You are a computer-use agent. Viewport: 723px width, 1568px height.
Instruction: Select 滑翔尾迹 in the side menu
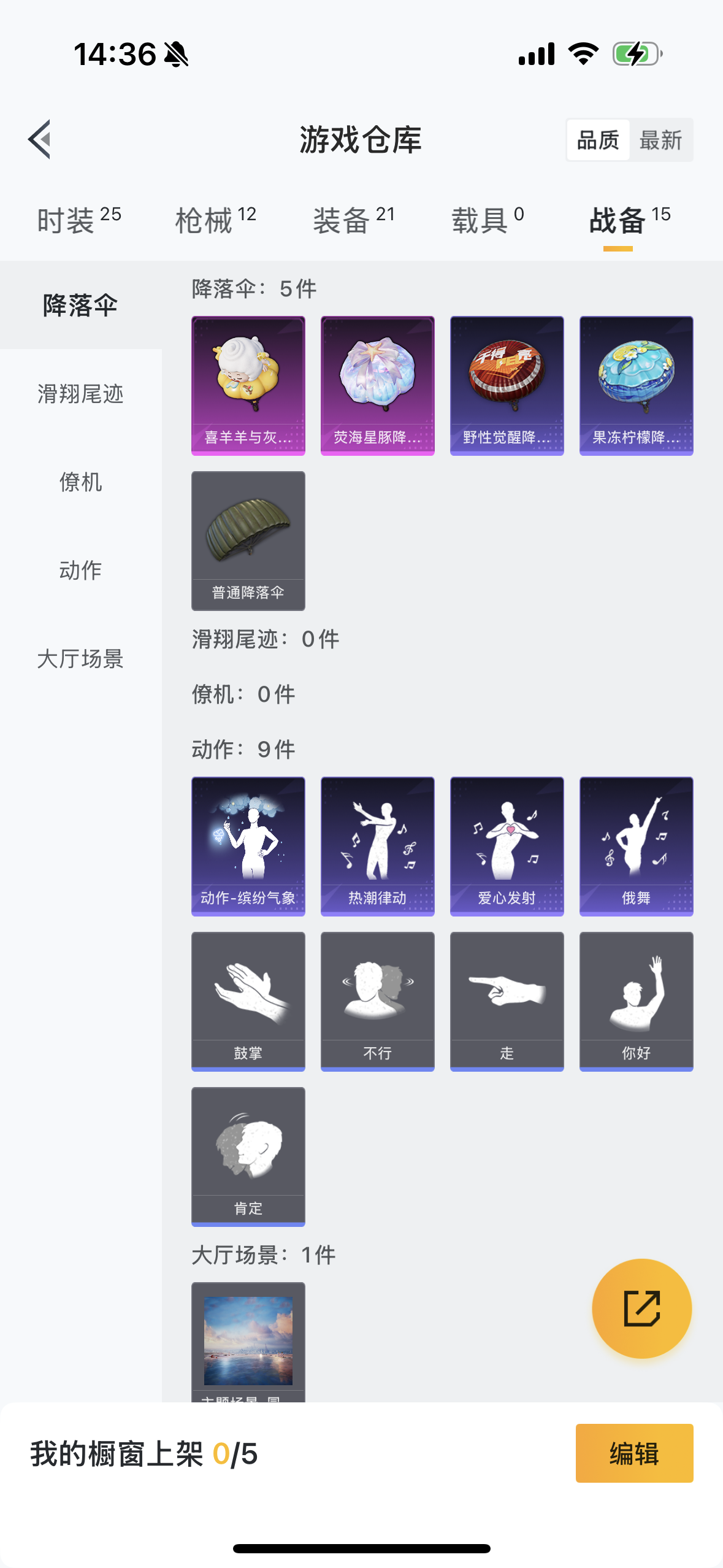tap(81, 394)
